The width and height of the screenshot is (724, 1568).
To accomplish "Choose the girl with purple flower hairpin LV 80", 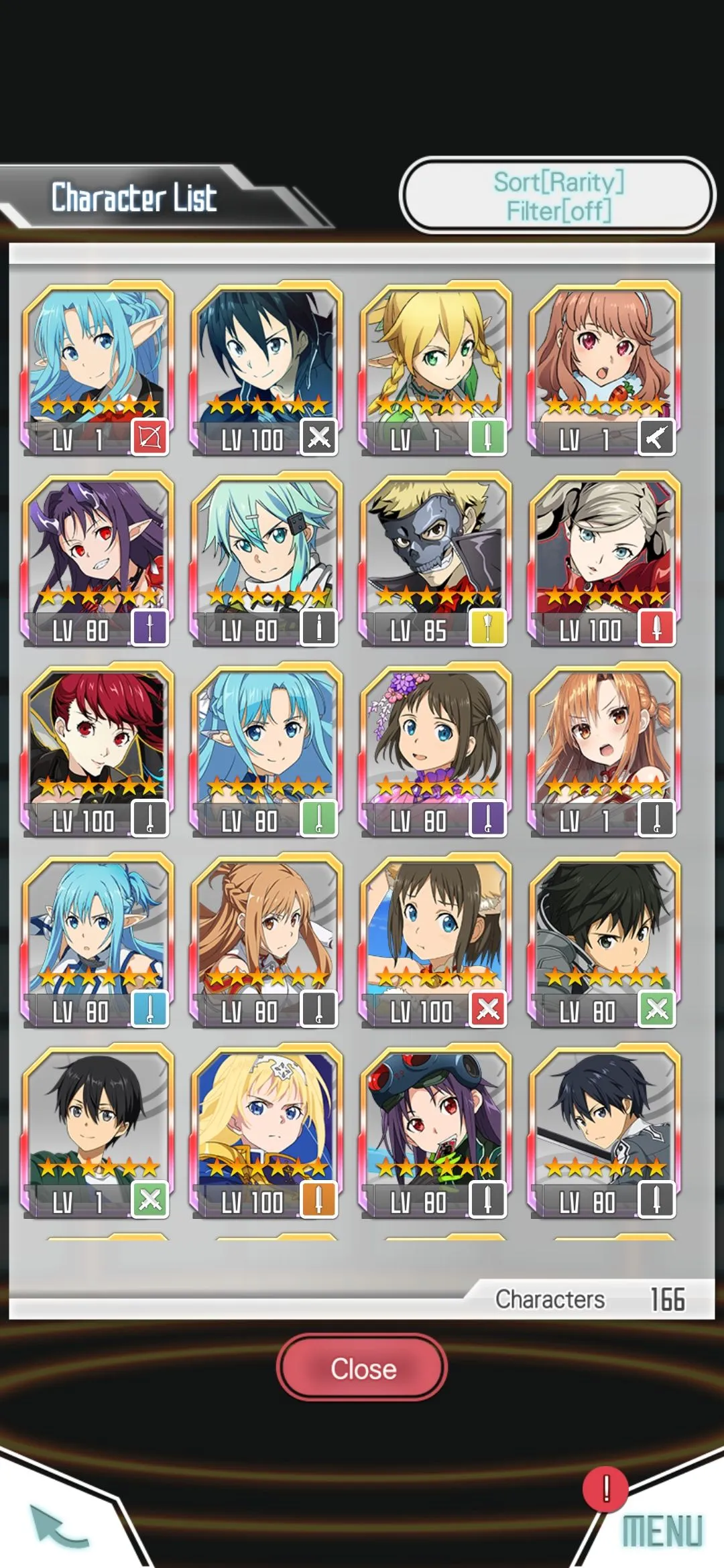I will click(436, 750).
